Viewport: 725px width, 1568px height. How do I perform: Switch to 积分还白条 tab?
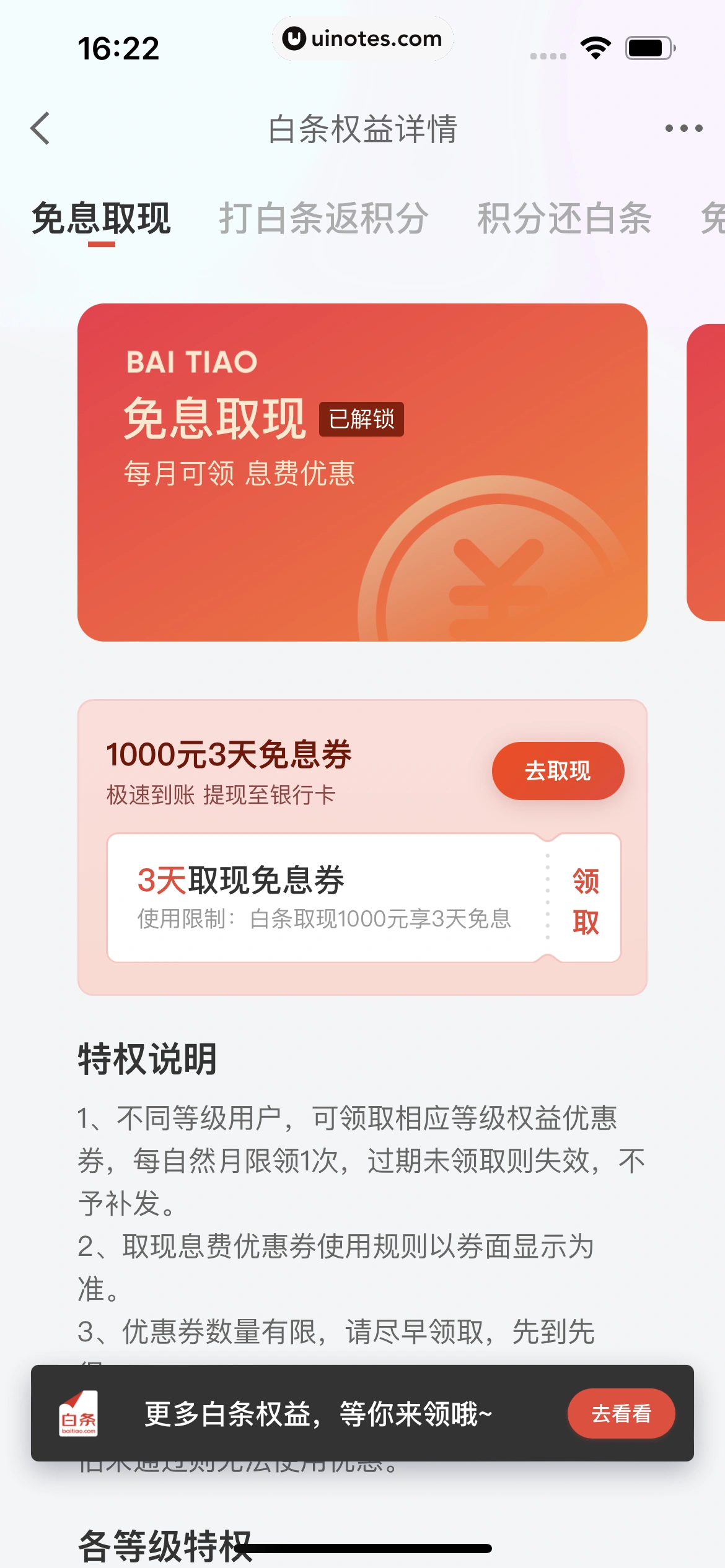(x=565, y=219)
